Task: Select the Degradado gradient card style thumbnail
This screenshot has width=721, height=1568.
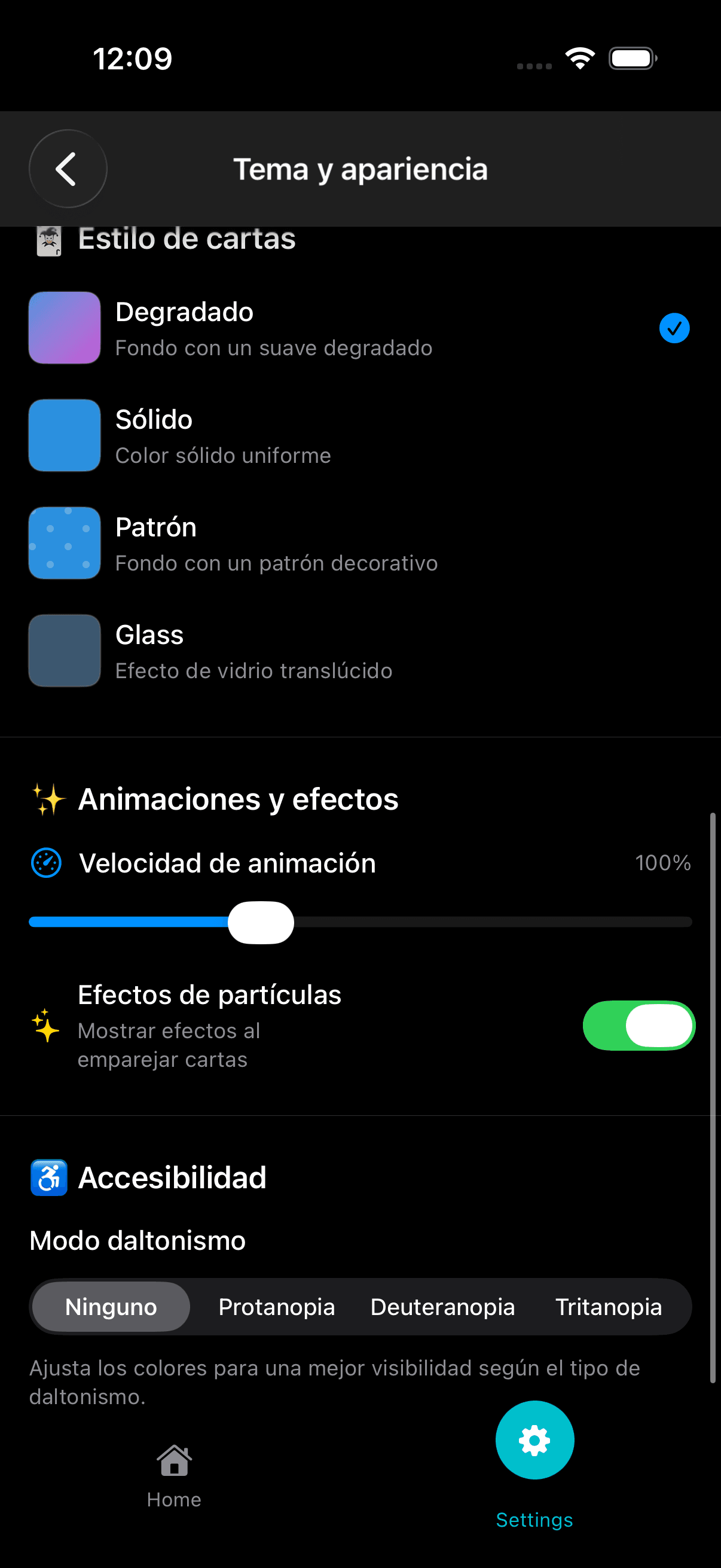Action: coord(64,328)
